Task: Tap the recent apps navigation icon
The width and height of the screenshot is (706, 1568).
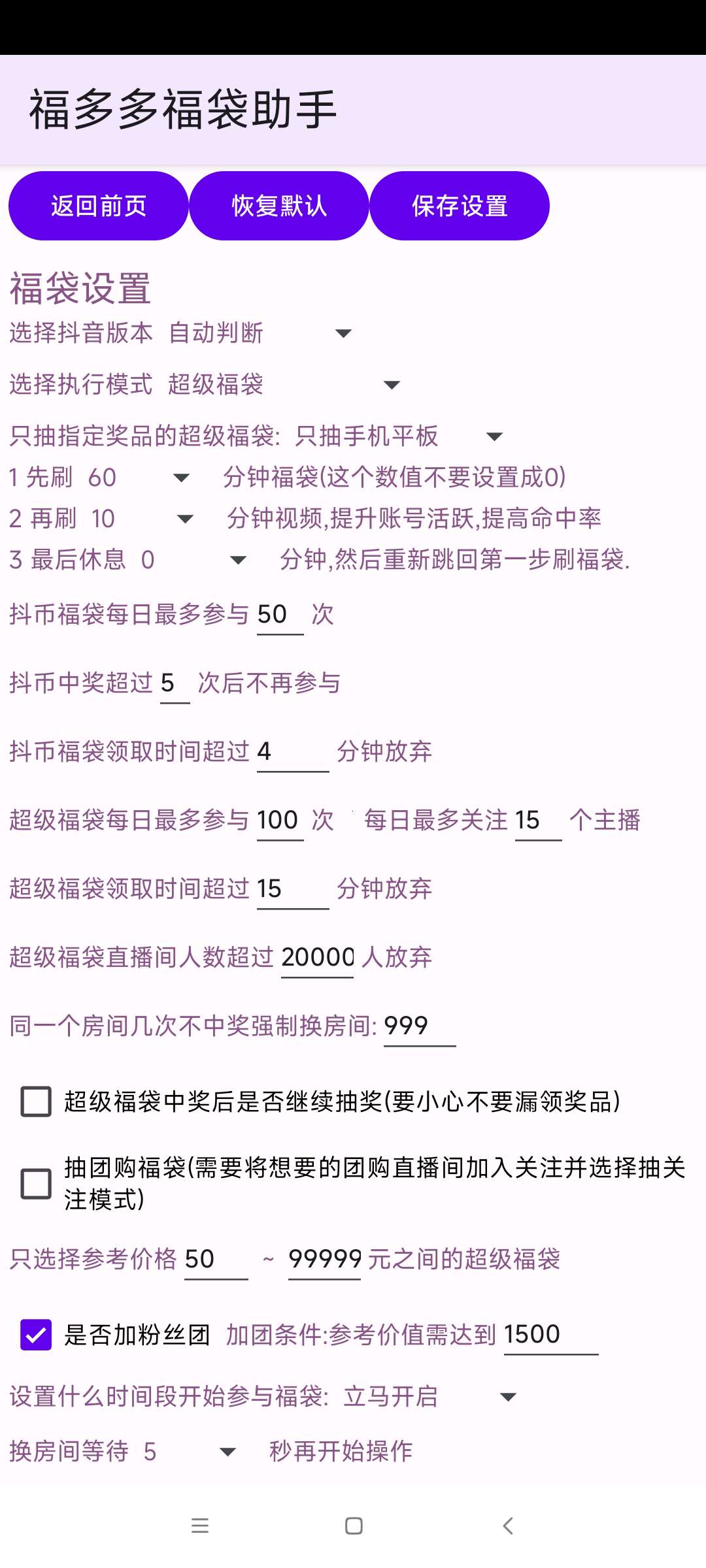Action: (x=200, y=1526)
